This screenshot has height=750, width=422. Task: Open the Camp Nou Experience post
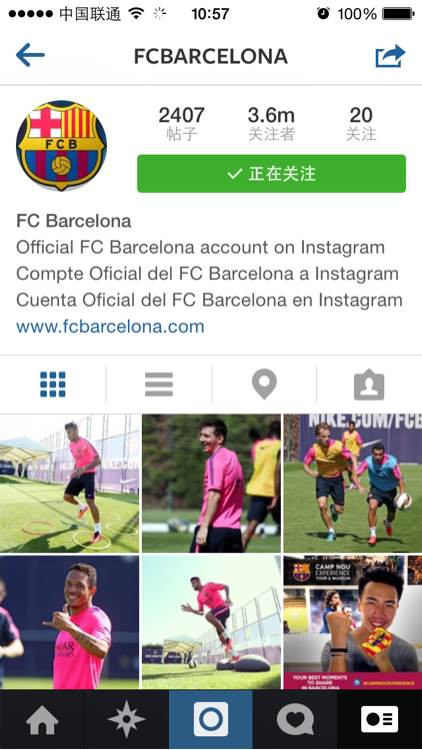pos(353,622)
